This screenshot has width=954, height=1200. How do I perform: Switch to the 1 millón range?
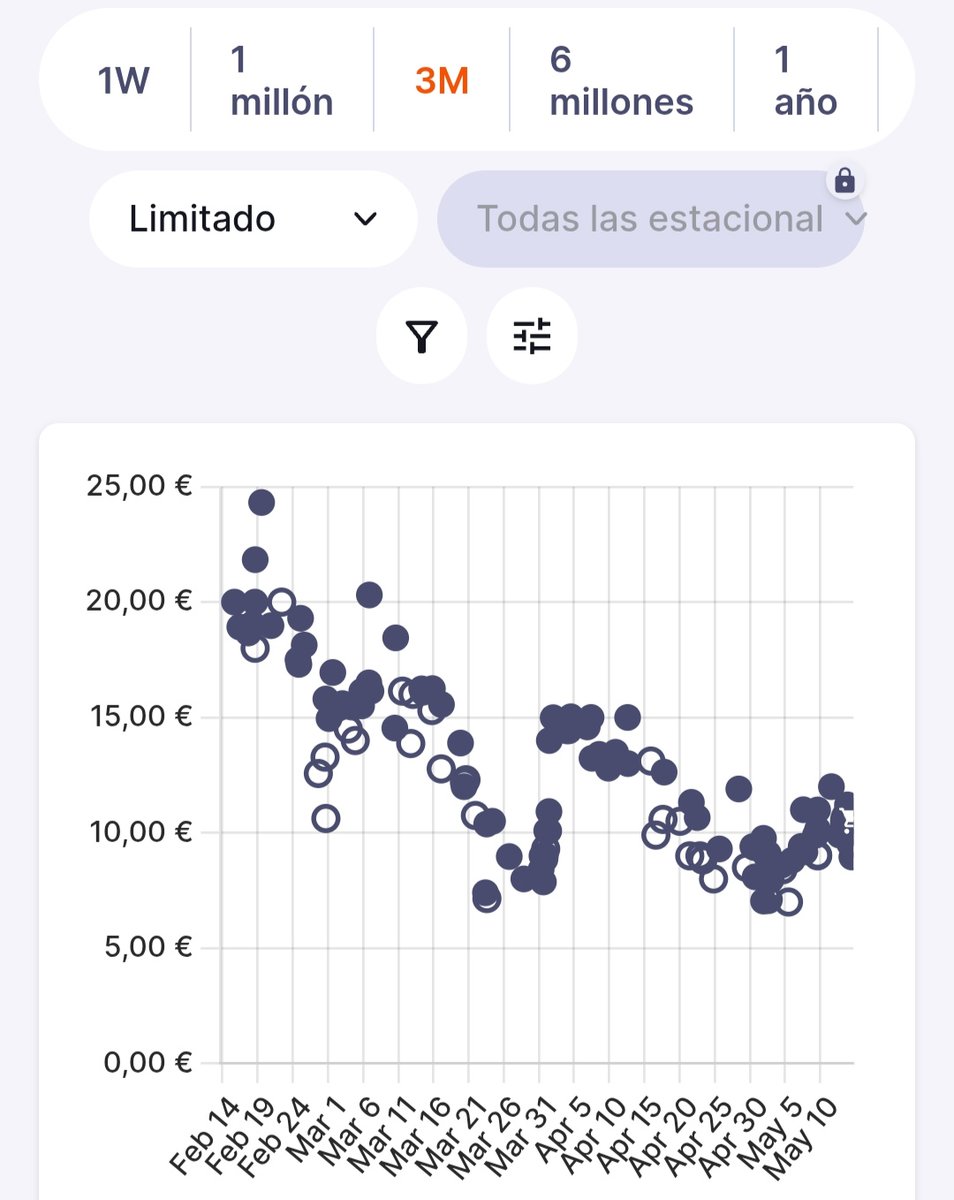point(281,81)
